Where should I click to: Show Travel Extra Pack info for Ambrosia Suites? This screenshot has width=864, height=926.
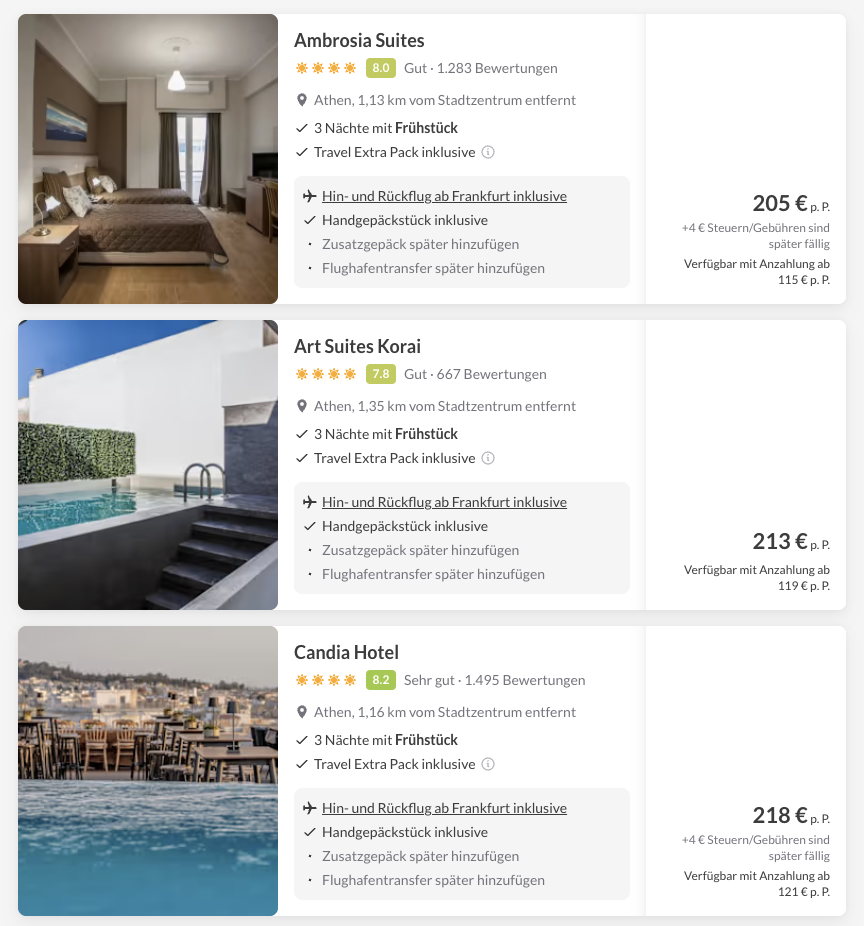coord(488,152)
